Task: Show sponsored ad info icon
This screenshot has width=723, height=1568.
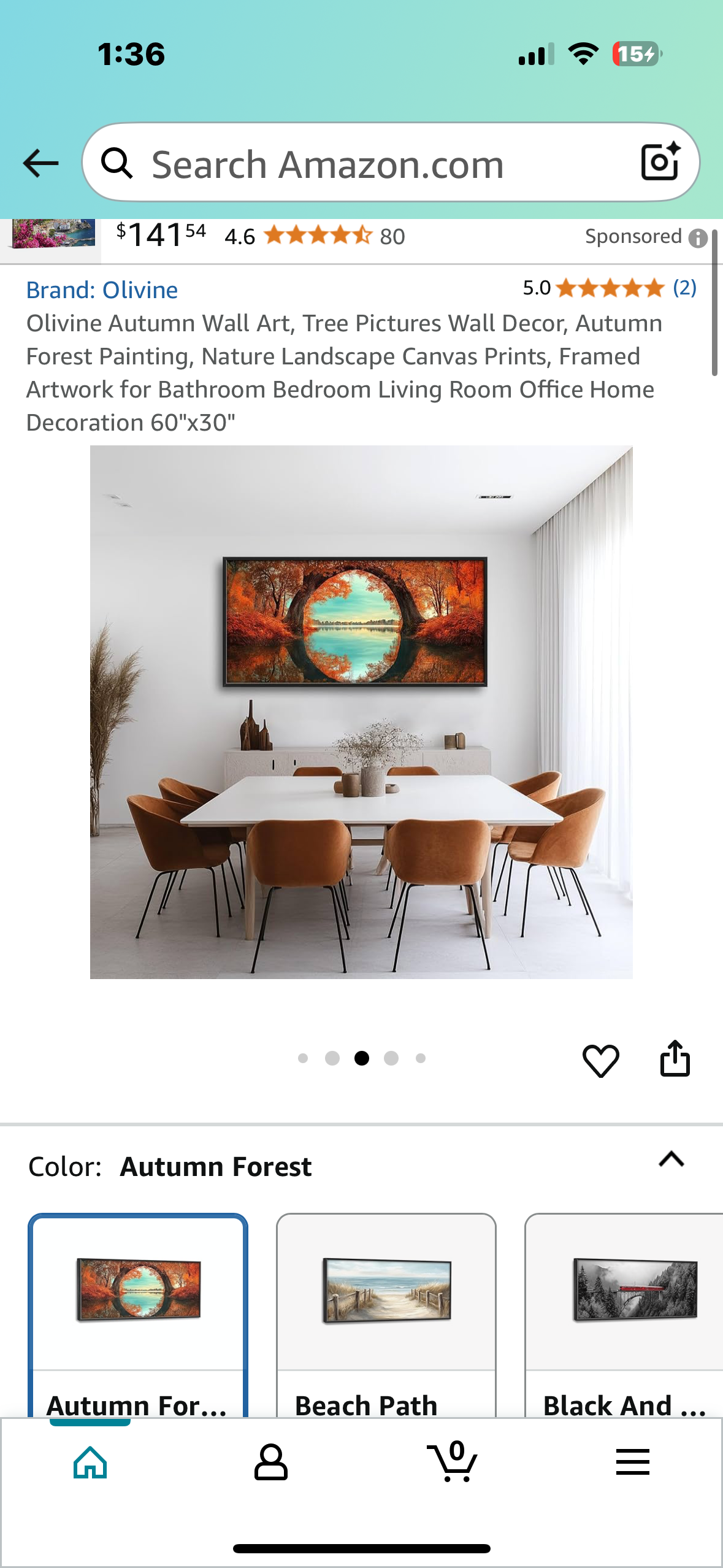Action: tap(698, 238)
